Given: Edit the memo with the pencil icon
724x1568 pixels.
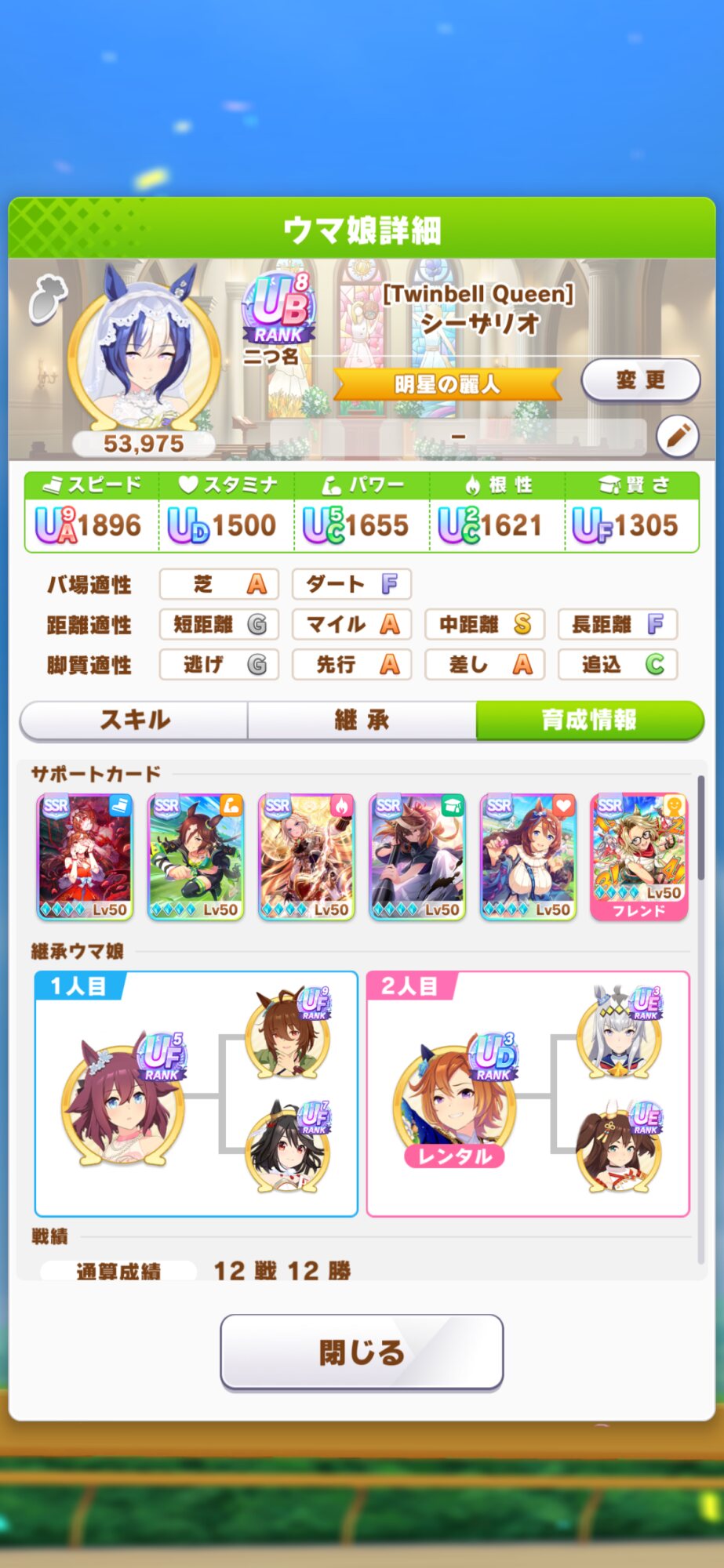Looking at the screenshot, I should point(677,435).
